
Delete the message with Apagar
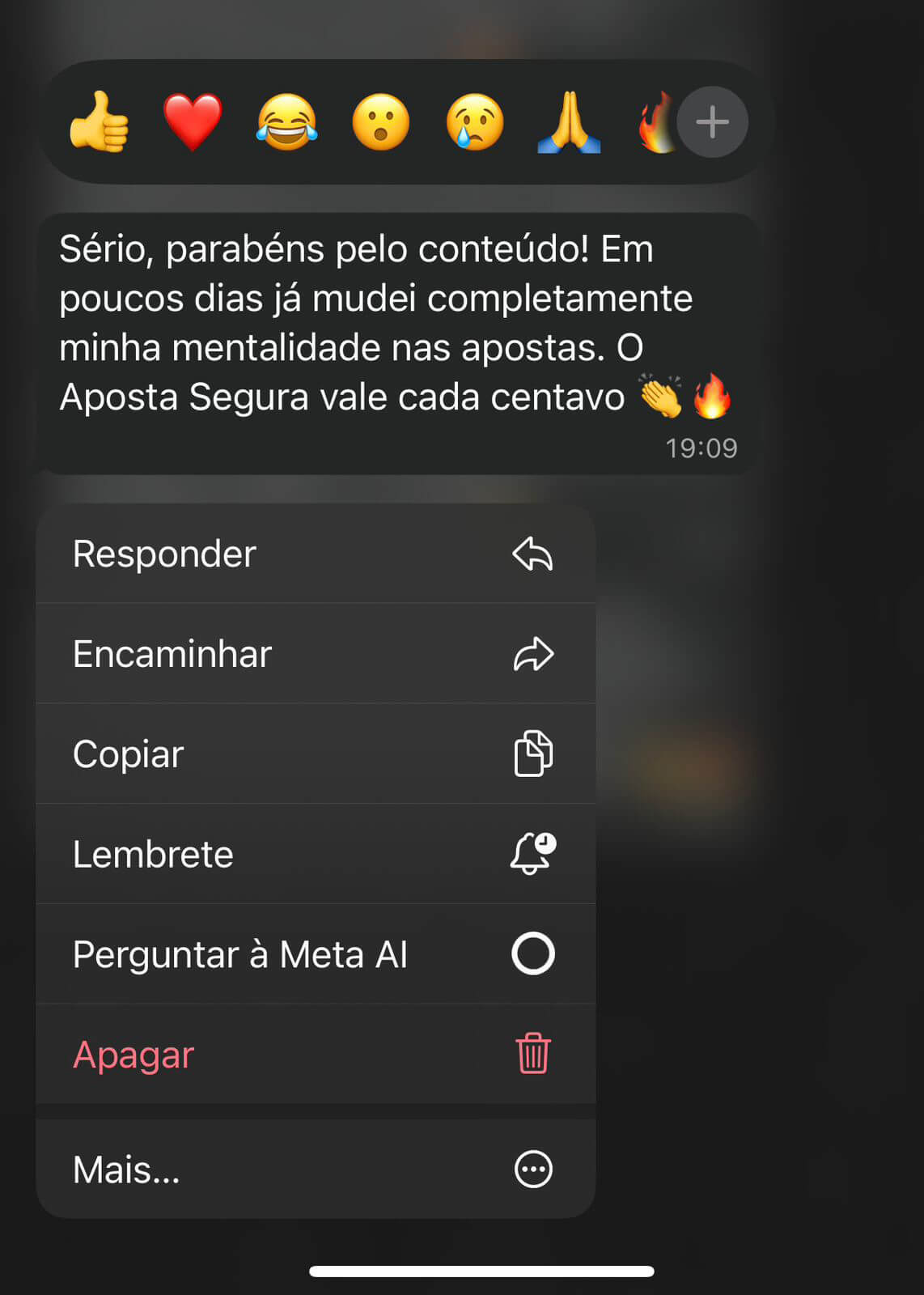pos(316,1055)
